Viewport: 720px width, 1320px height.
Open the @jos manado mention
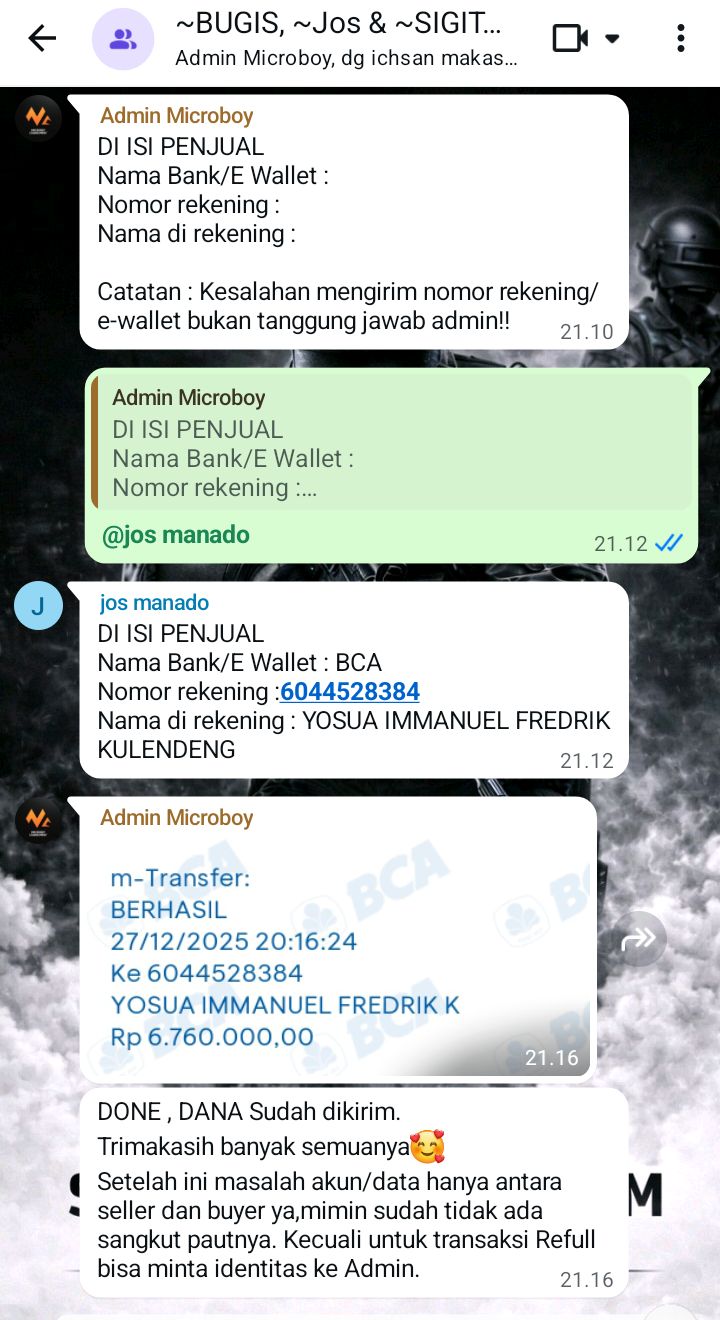pyautogui.click(x=176, y=535)
